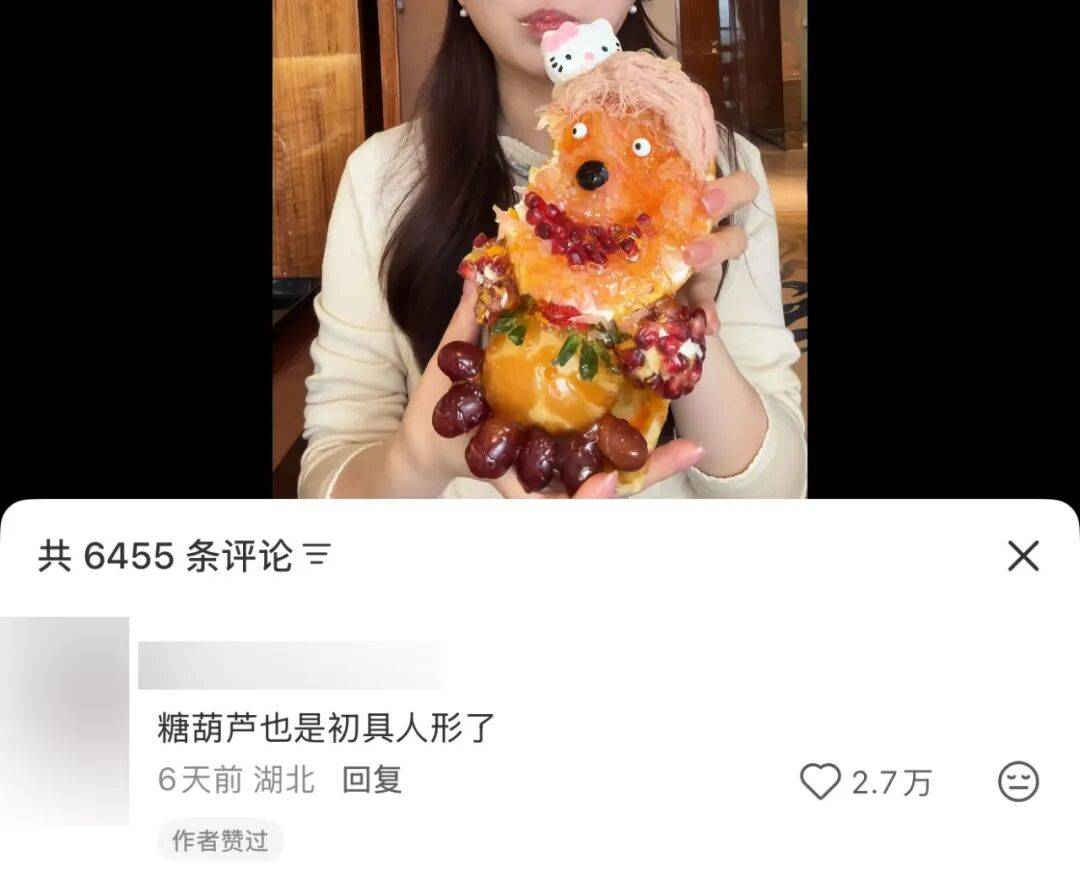Like the 糖葫芦也是初具人形了 comment
The width and height of the screenshot is (1080, 872).
[x=821, y=781]
